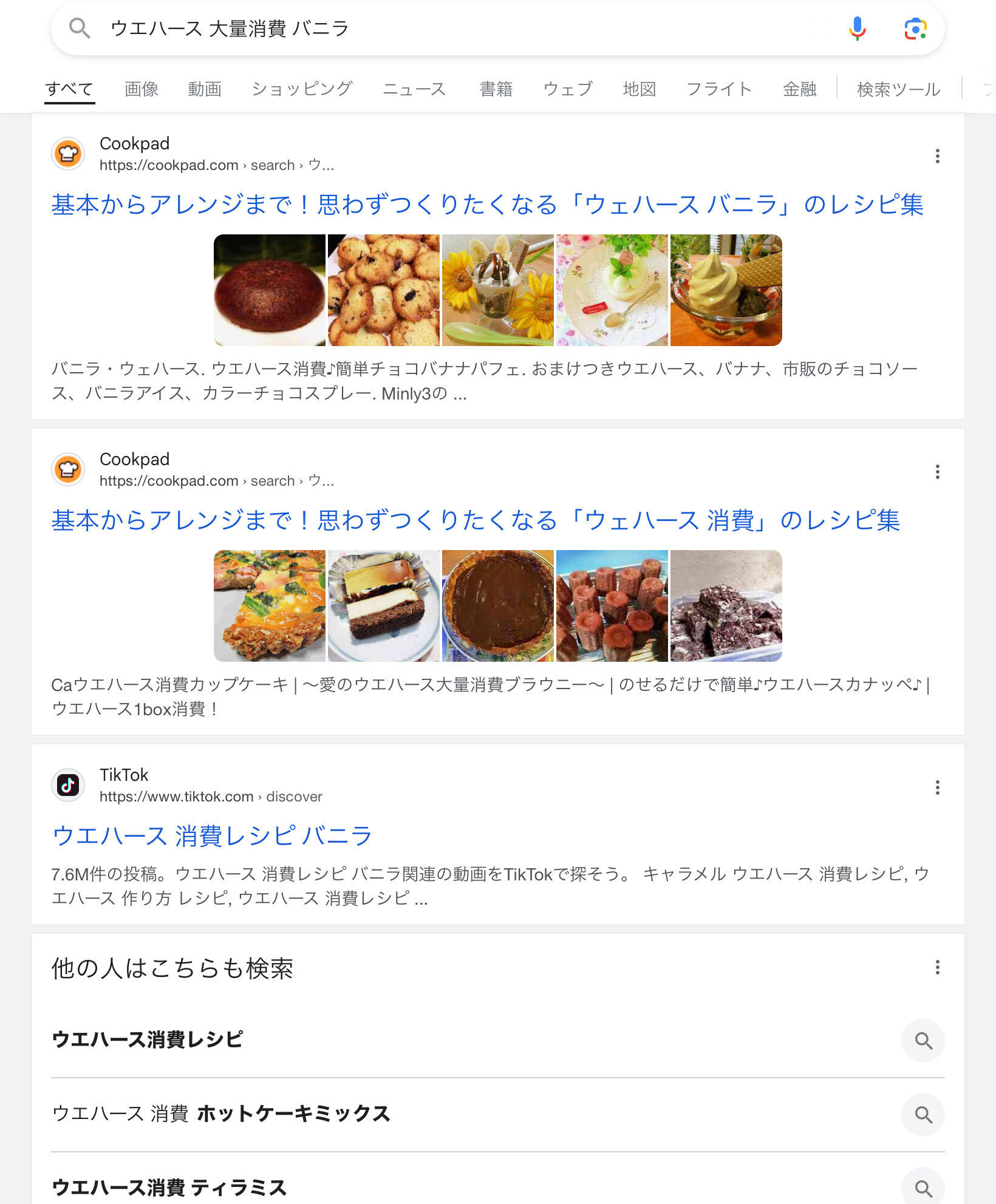Start voice search with the microphone
The image size is (996, 1204).
coord(857,29)
